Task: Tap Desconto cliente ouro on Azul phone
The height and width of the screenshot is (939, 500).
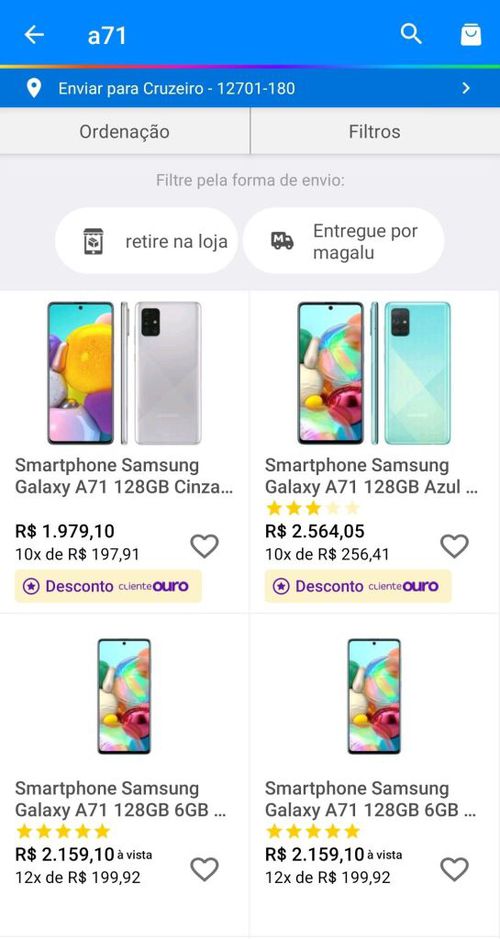Action: pyautogui.click(x=358, y=586)
